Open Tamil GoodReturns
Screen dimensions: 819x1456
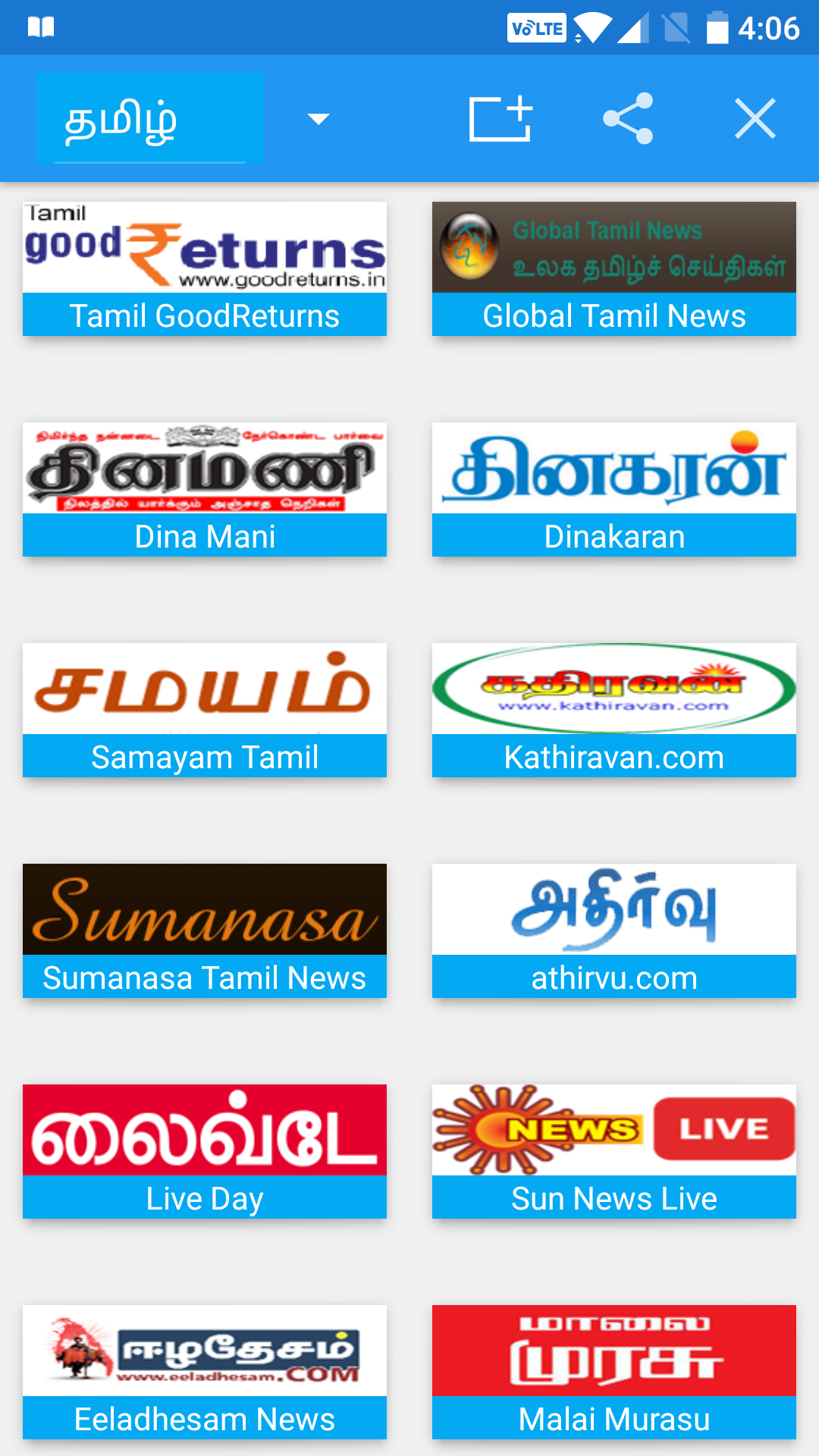[x=205, y=268]
